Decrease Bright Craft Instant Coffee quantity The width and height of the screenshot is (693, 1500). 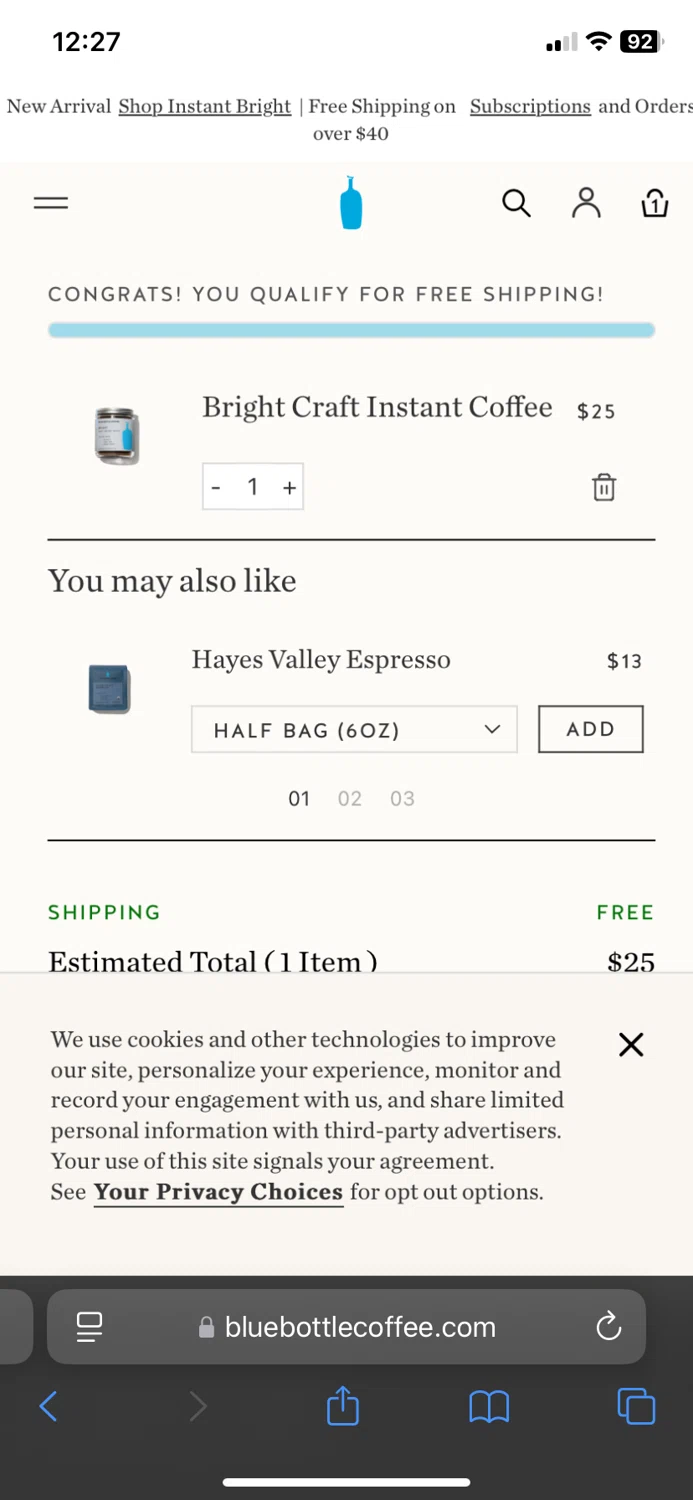pyautogui.click(x=216, y=488)
